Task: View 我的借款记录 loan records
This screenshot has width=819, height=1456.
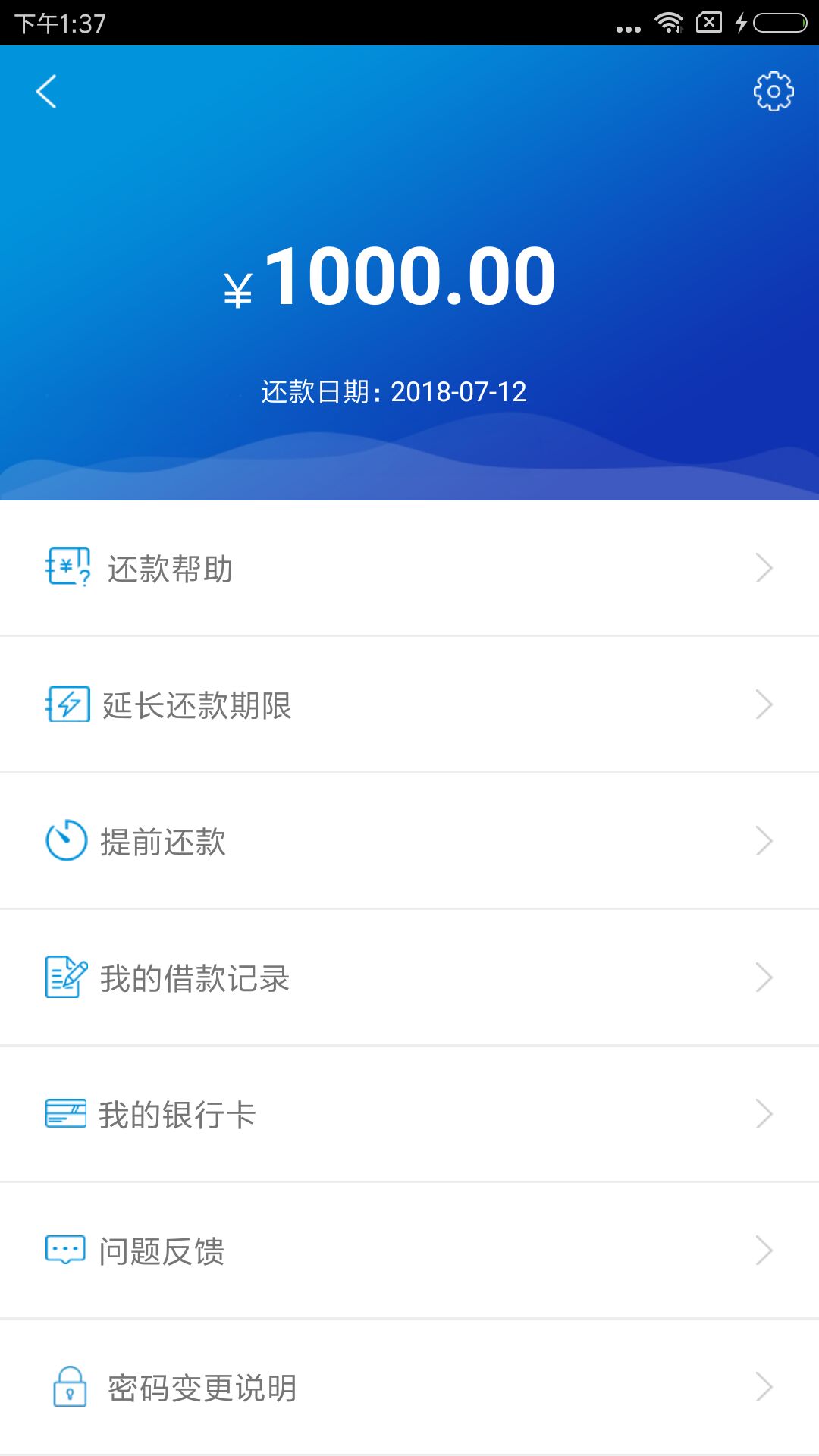Action: pos(409,977)
